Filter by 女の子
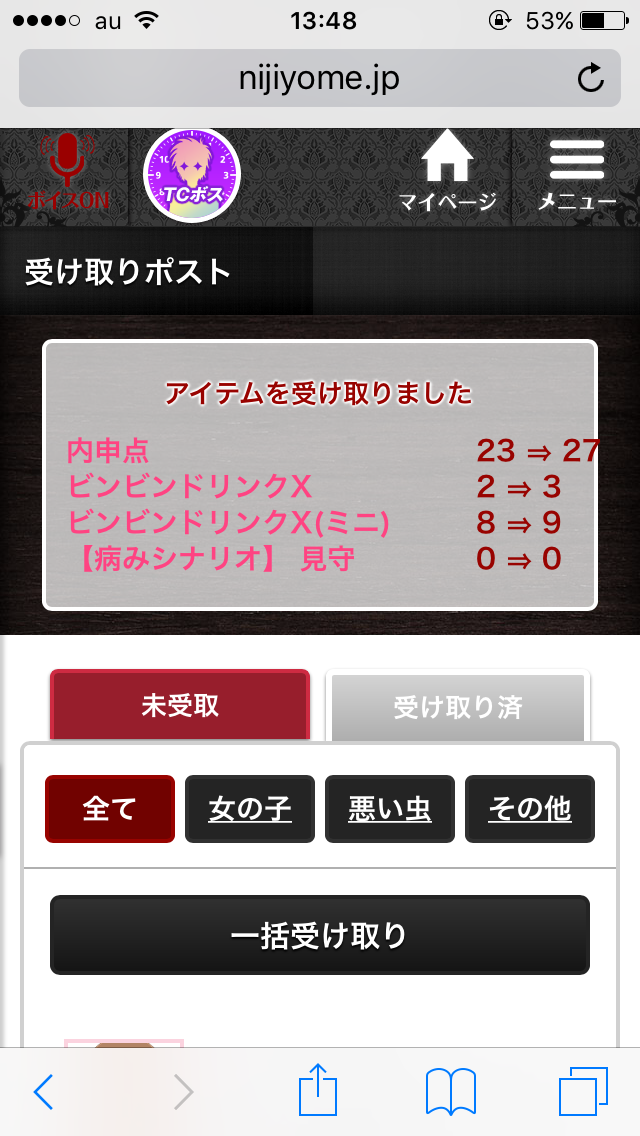This screenshot has height=1136, width=640. [250, 809]
